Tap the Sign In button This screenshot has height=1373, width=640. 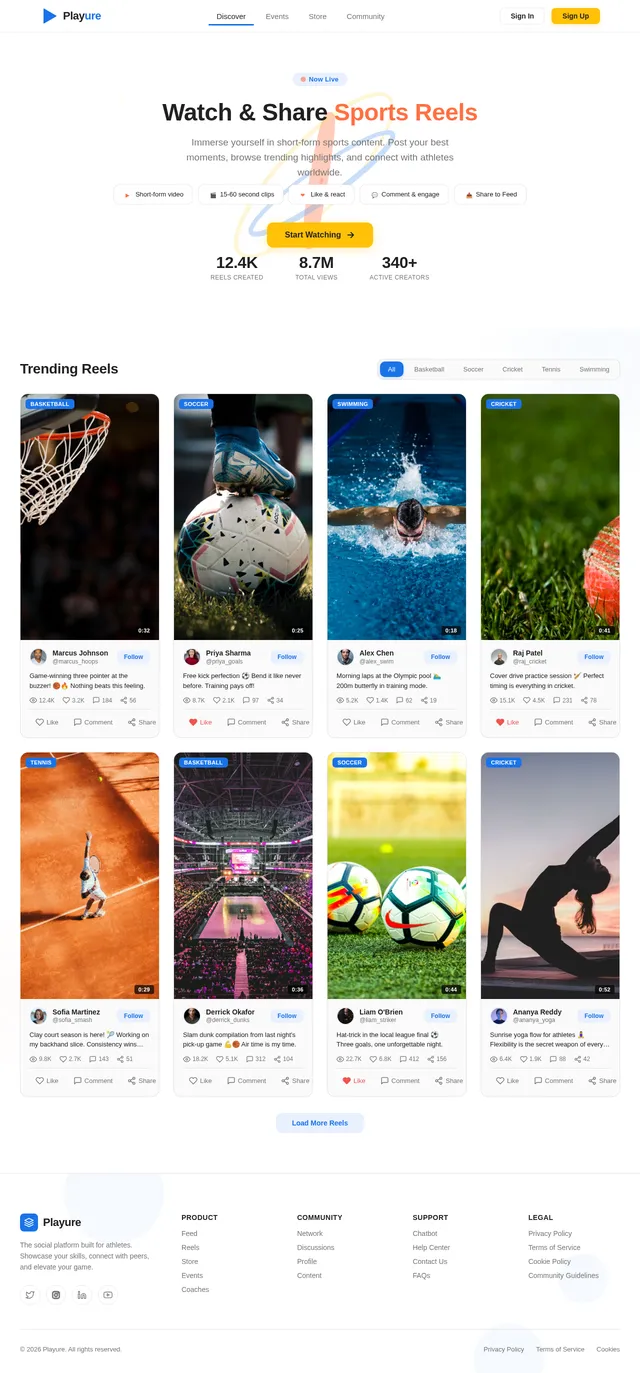522,16
